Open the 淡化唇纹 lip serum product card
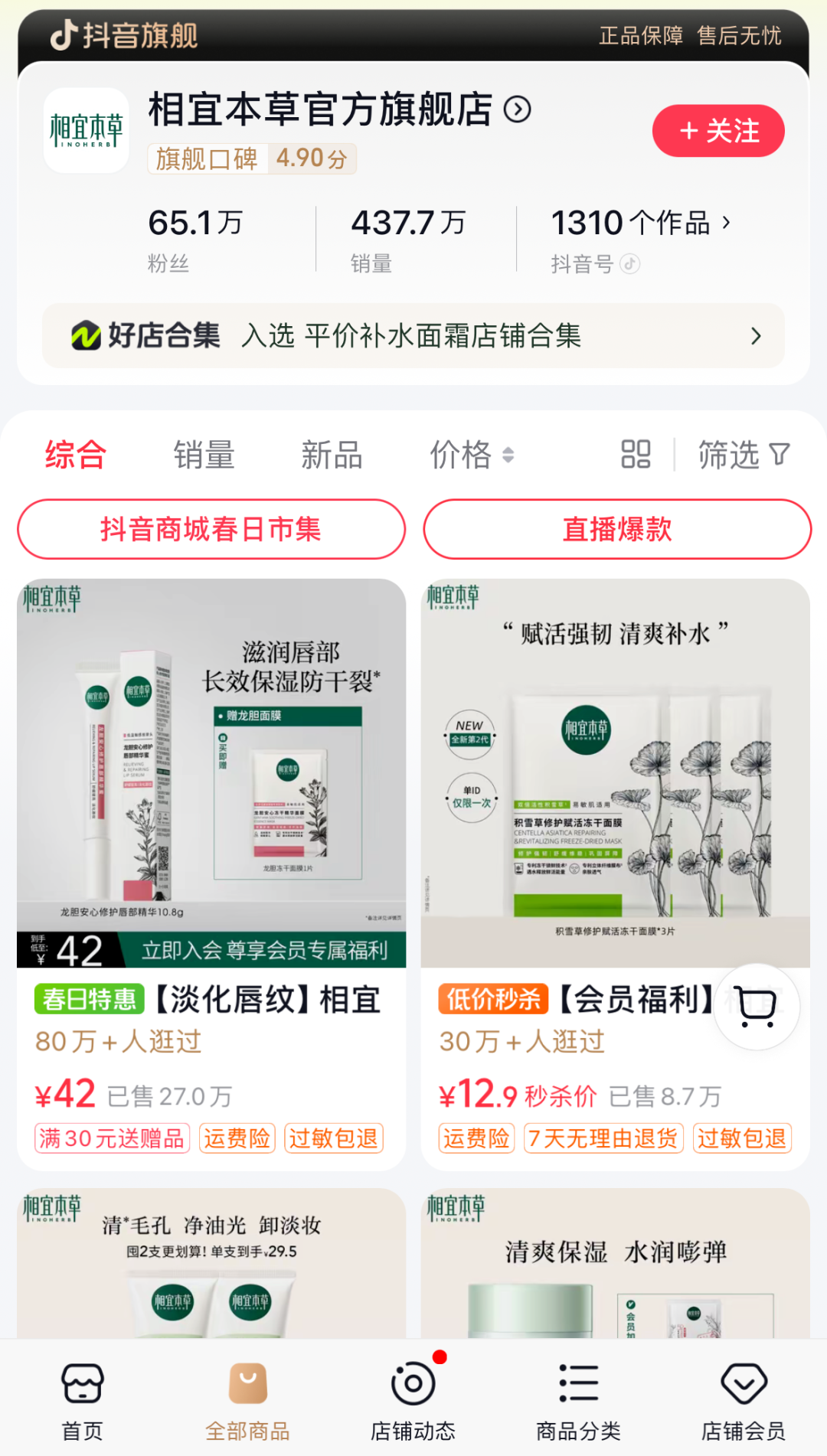The image size is (827, 1456). (211, 873)
